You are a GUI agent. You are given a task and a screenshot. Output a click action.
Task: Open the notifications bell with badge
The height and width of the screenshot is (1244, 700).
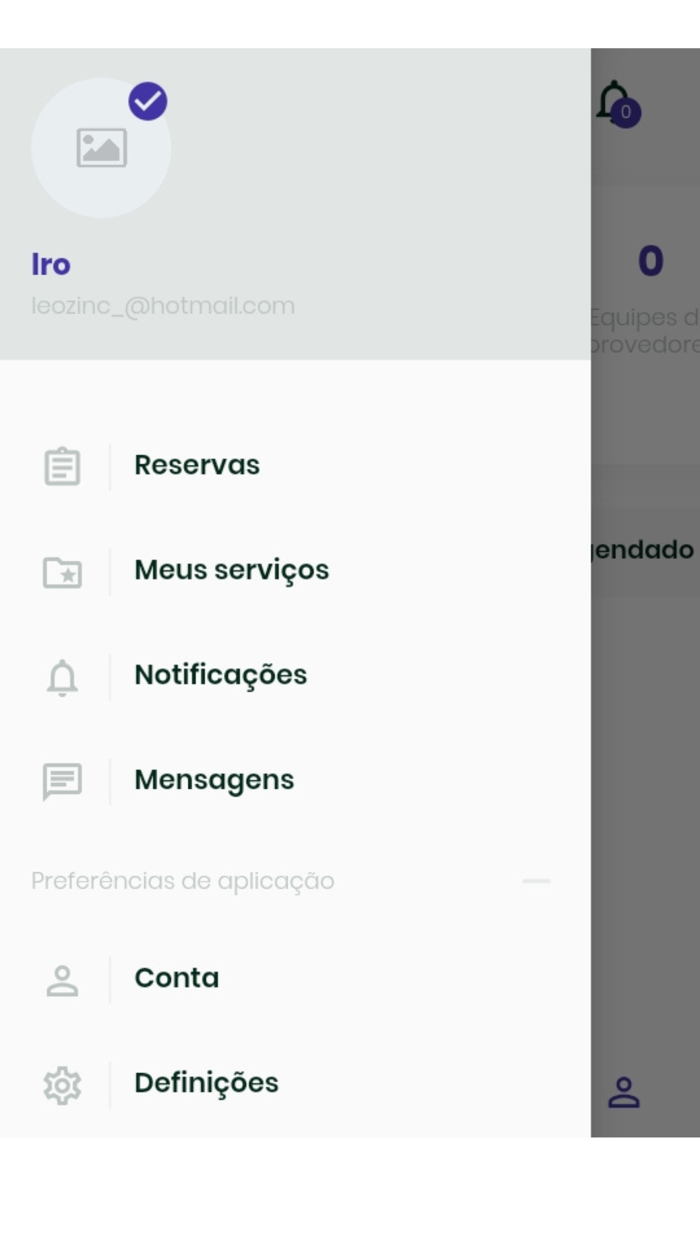pyautogui.click(x=617, y=103)
